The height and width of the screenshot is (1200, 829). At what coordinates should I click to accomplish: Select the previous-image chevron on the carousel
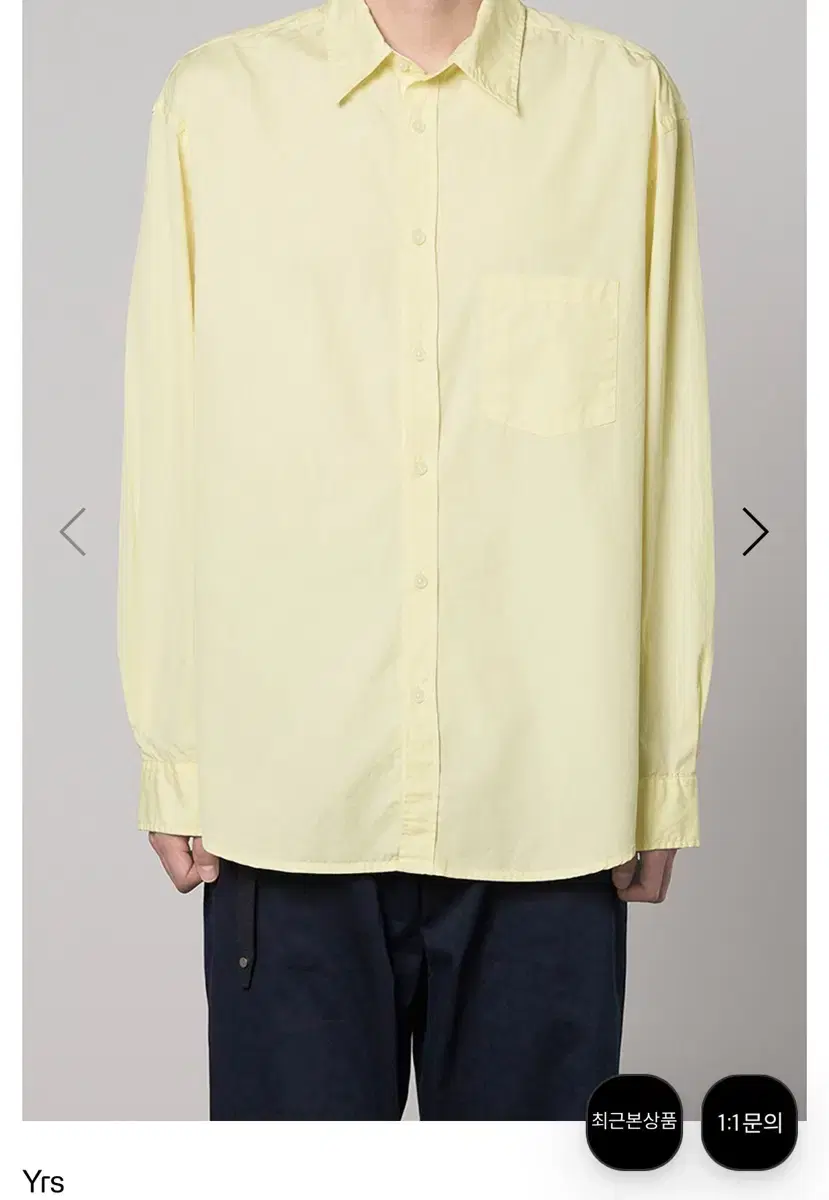coord(73,530)
